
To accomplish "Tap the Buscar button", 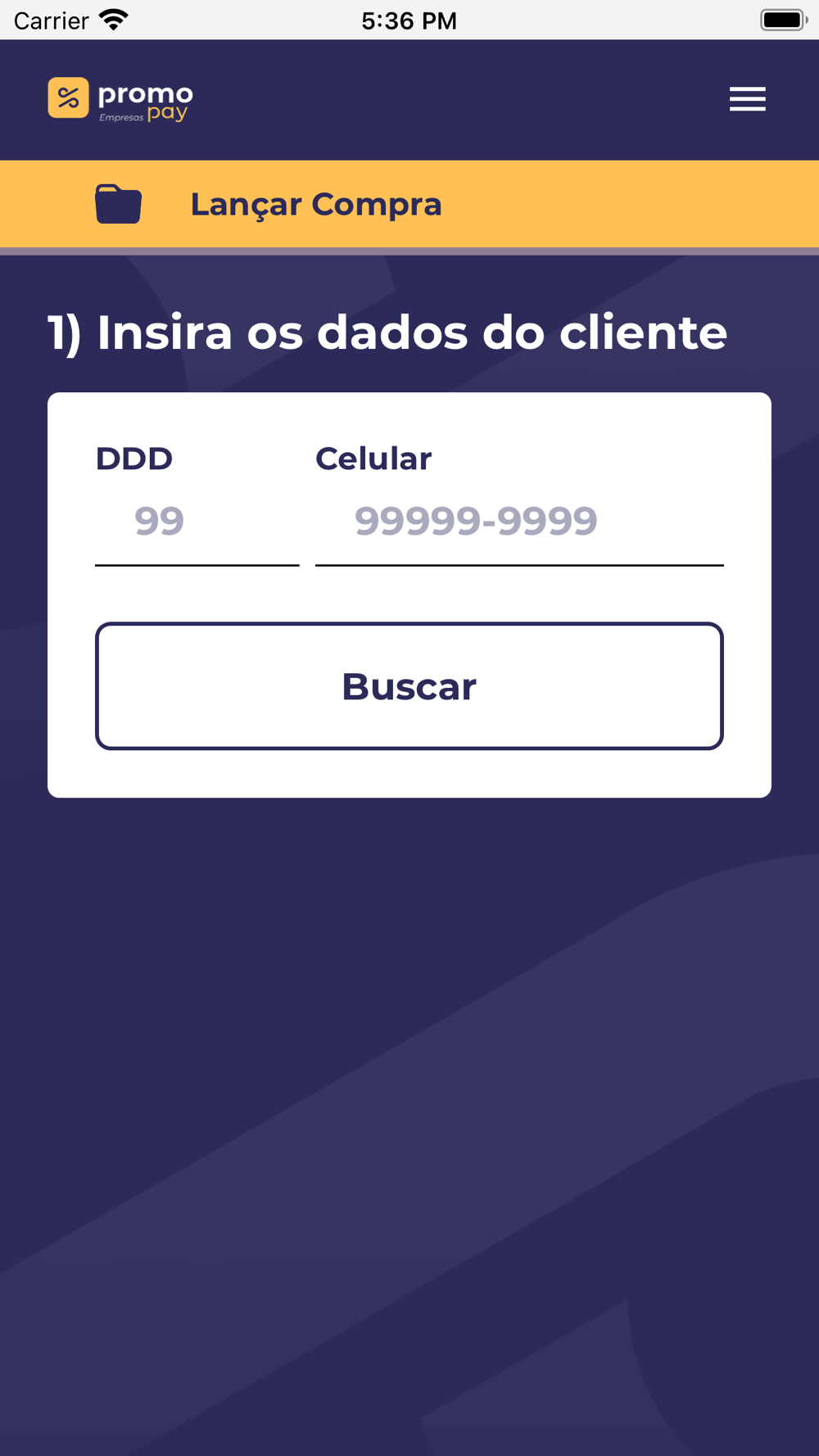I will 409,686.
